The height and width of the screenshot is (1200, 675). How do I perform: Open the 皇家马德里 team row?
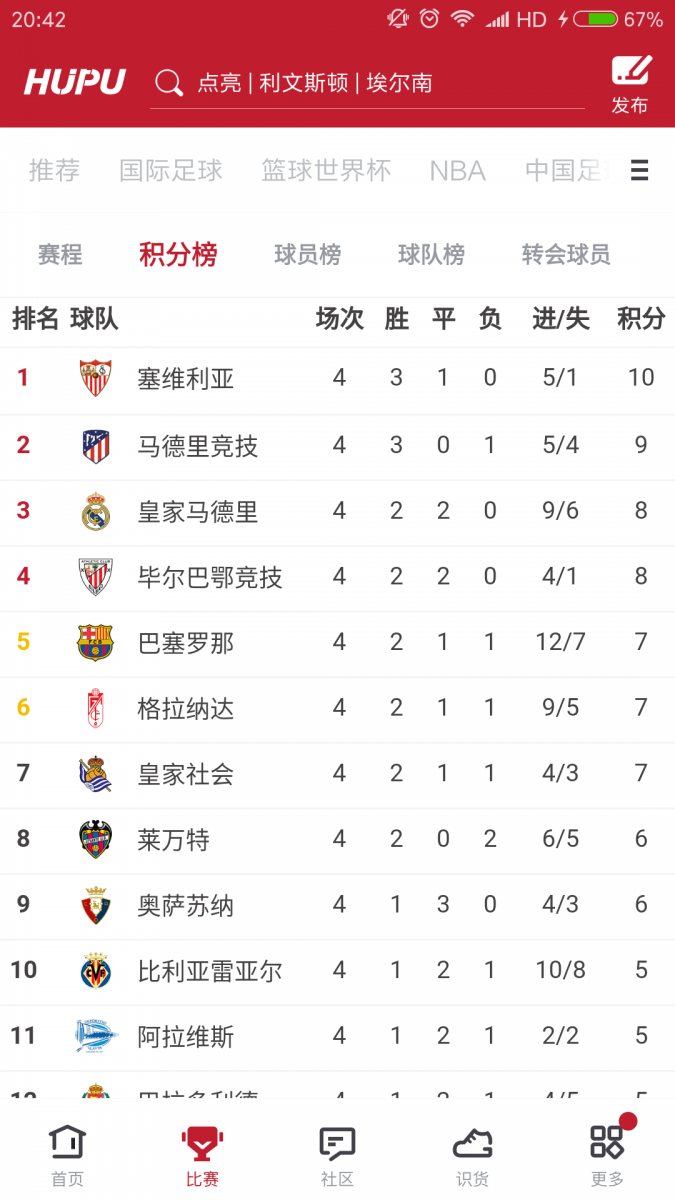point(337,512)
